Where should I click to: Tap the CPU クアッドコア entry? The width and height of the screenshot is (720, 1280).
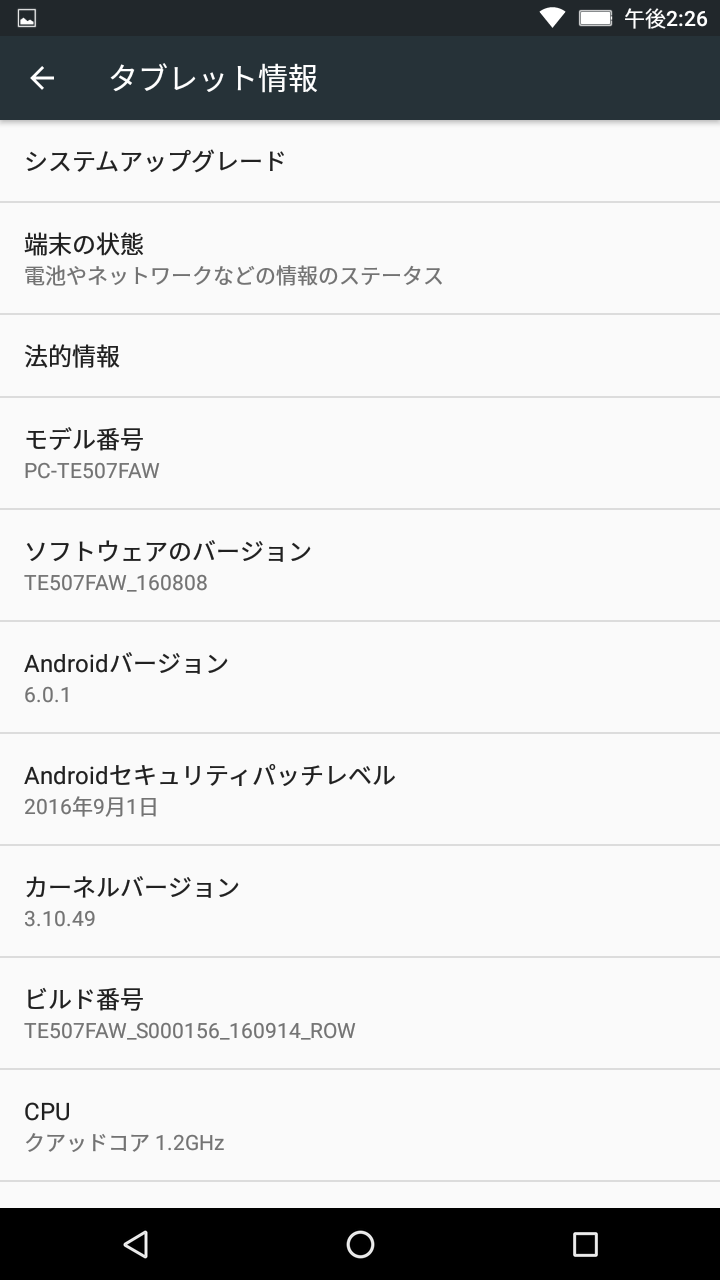click(x=360, y=1125)
